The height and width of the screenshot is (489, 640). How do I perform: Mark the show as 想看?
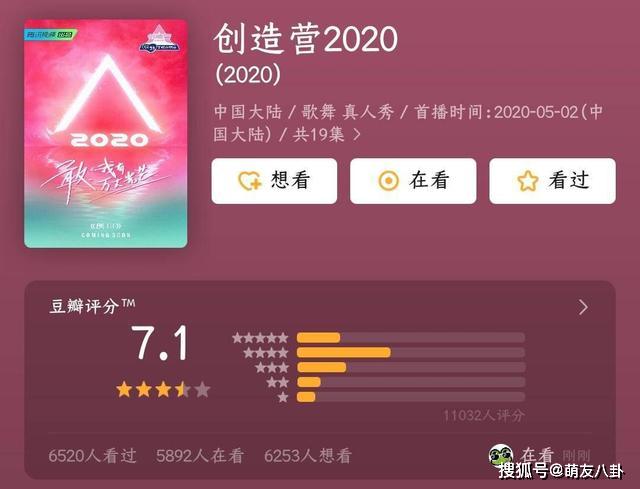[x=274, y=181]
